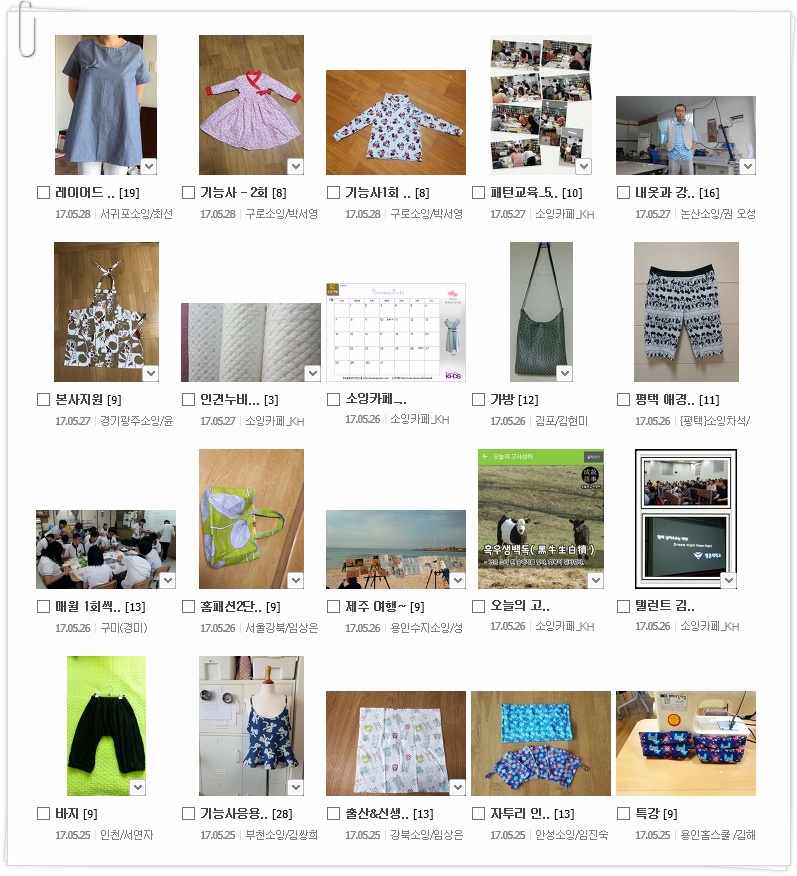Viewport: 797px width, 876px height.
Task: Select the checkbox for 탤런트 김 post
Action: [x=623, y=607]
